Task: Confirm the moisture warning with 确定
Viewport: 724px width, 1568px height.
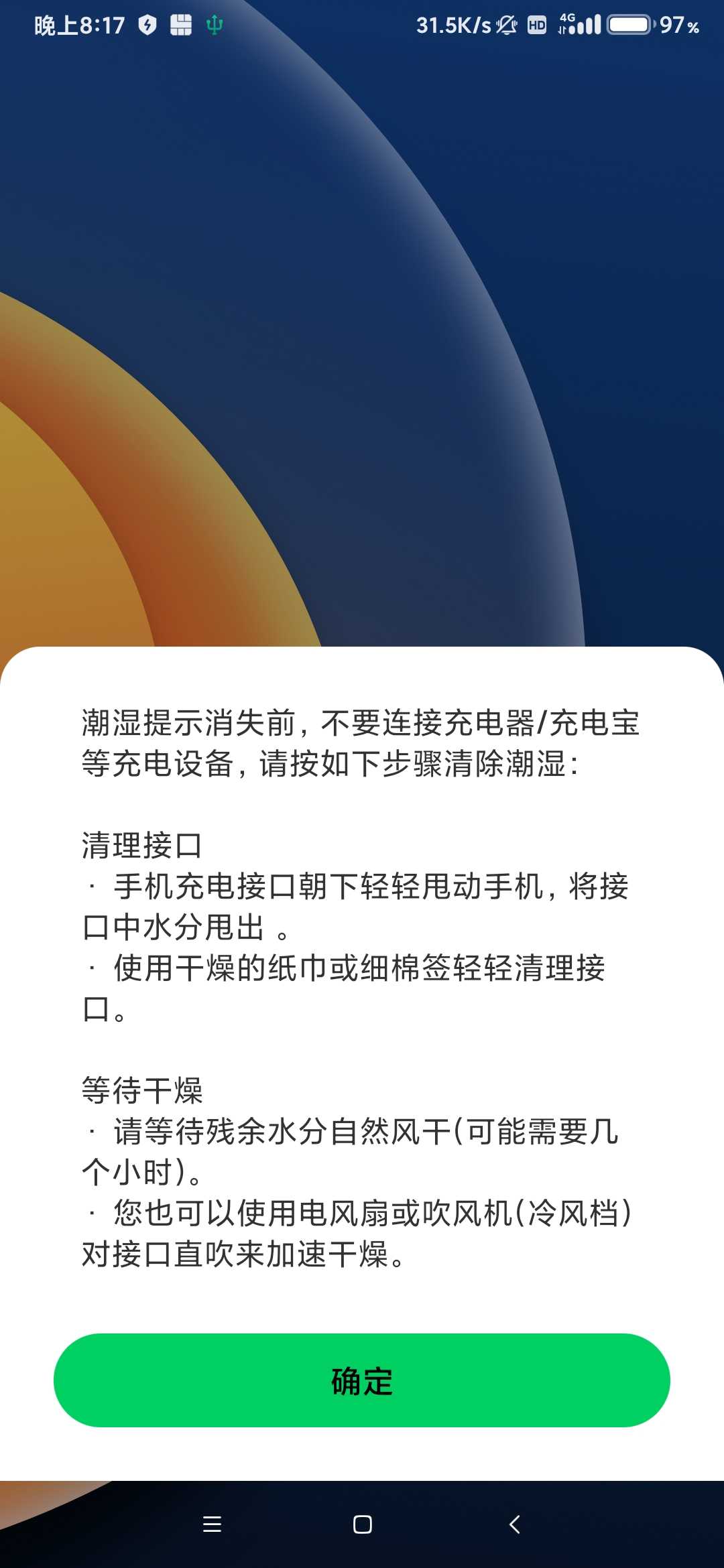Action: 362,1380
